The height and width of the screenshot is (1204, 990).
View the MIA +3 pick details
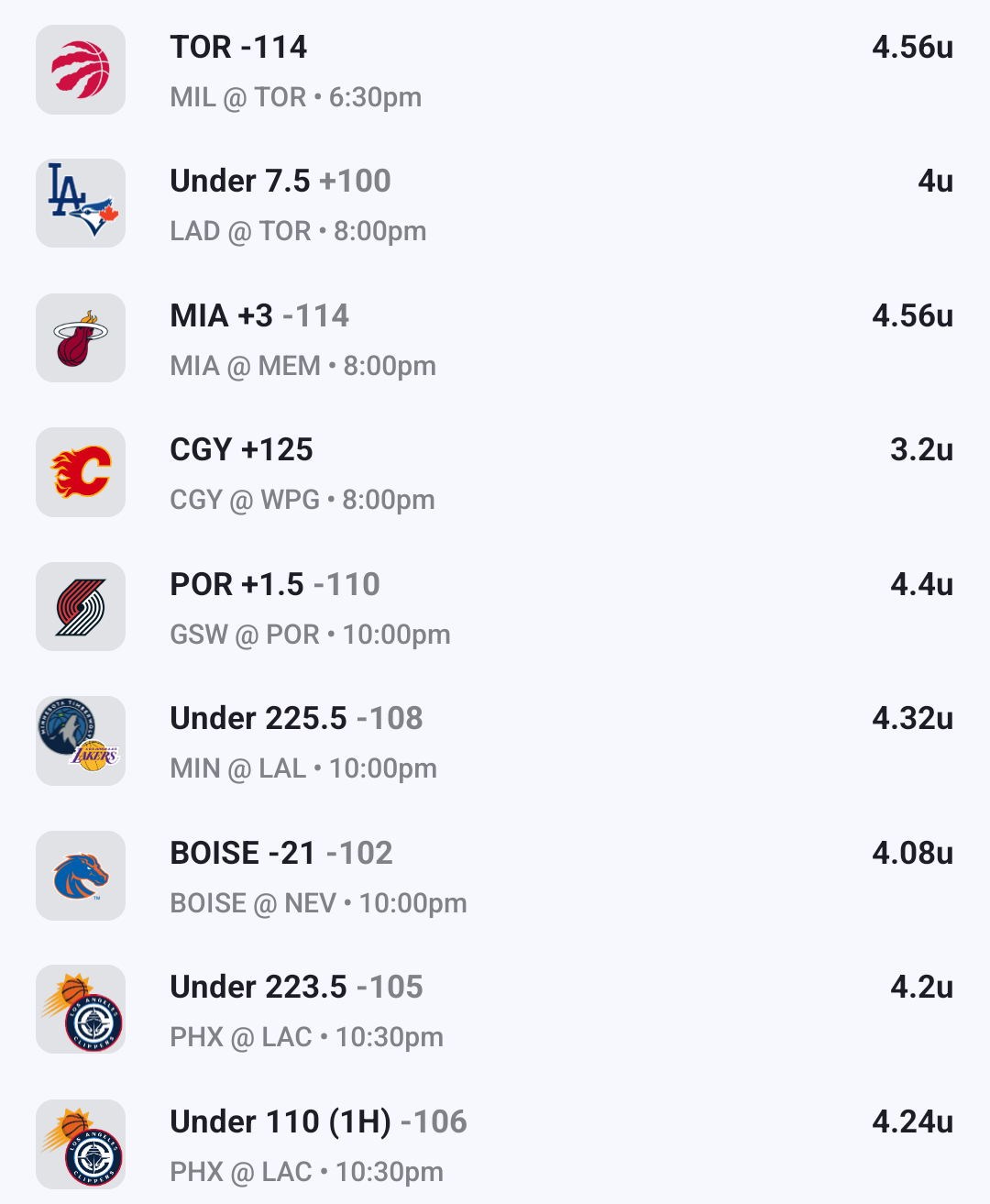tap(259, 316)
